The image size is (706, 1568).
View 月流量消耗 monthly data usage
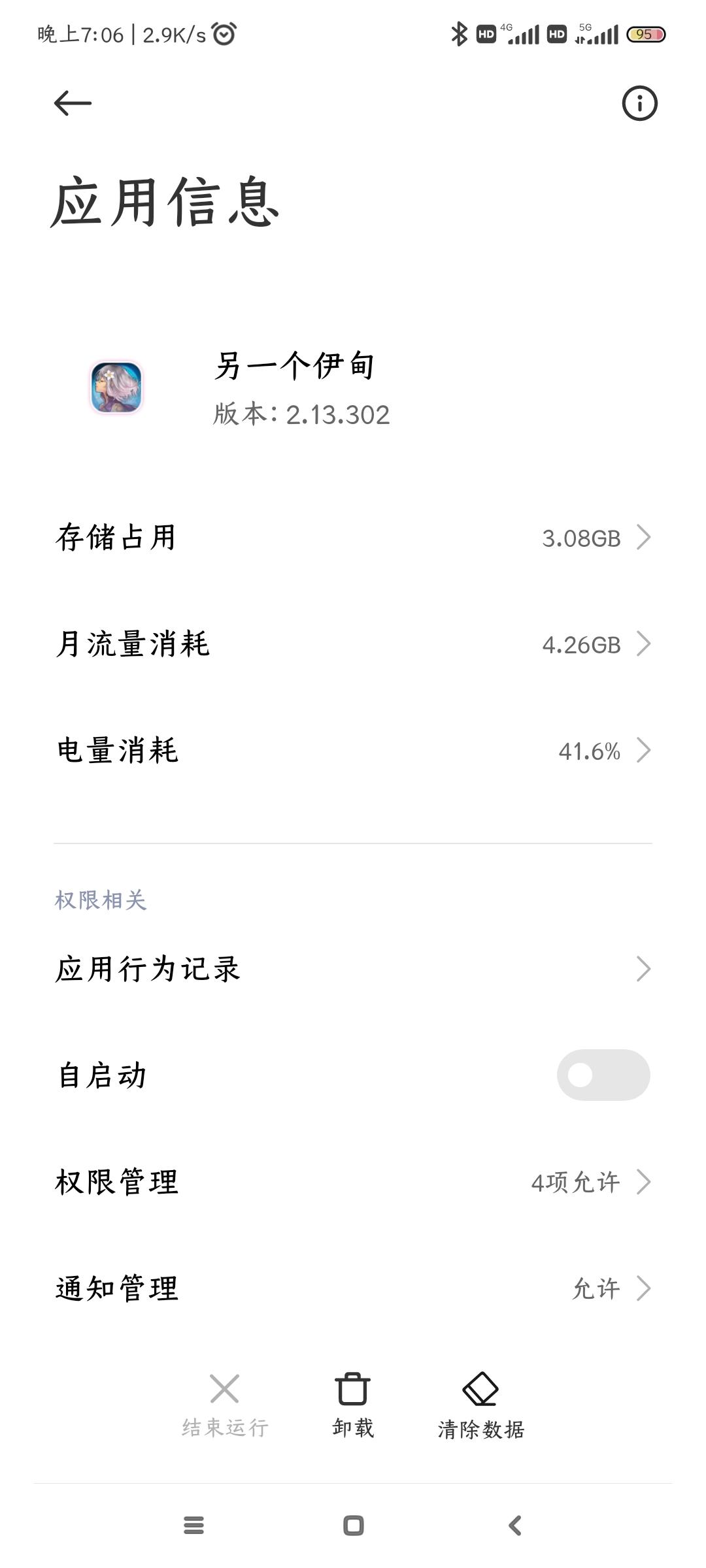tap(353, 644)
